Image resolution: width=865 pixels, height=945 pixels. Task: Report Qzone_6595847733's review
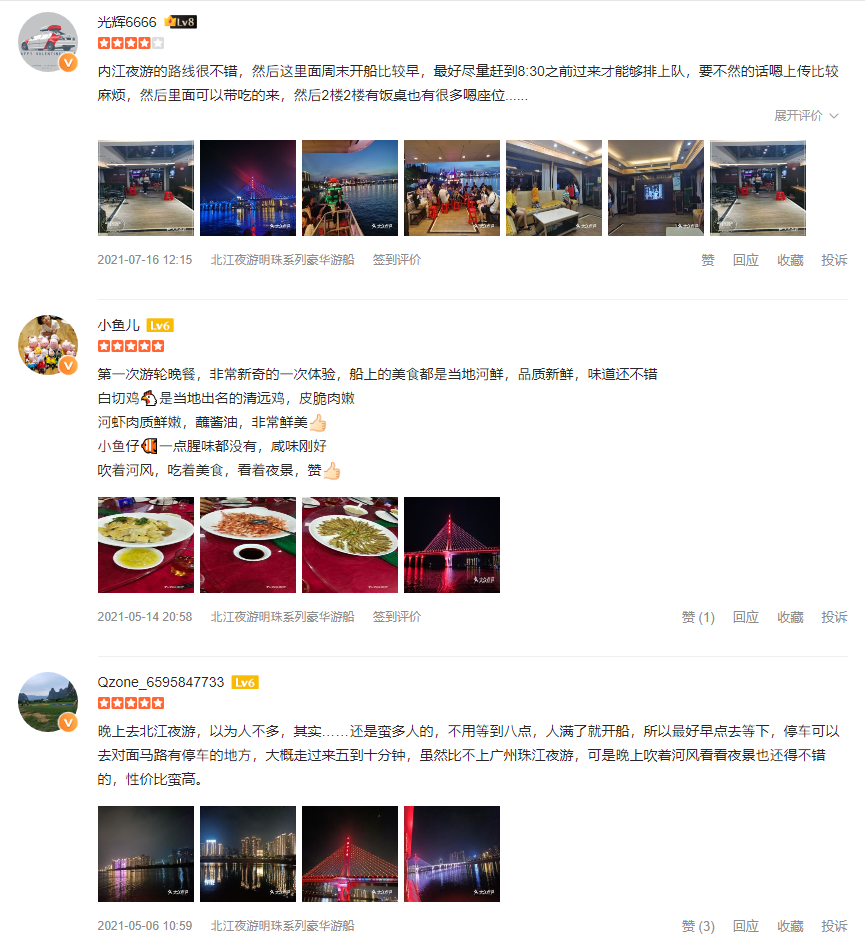click(x=834, y=927)
